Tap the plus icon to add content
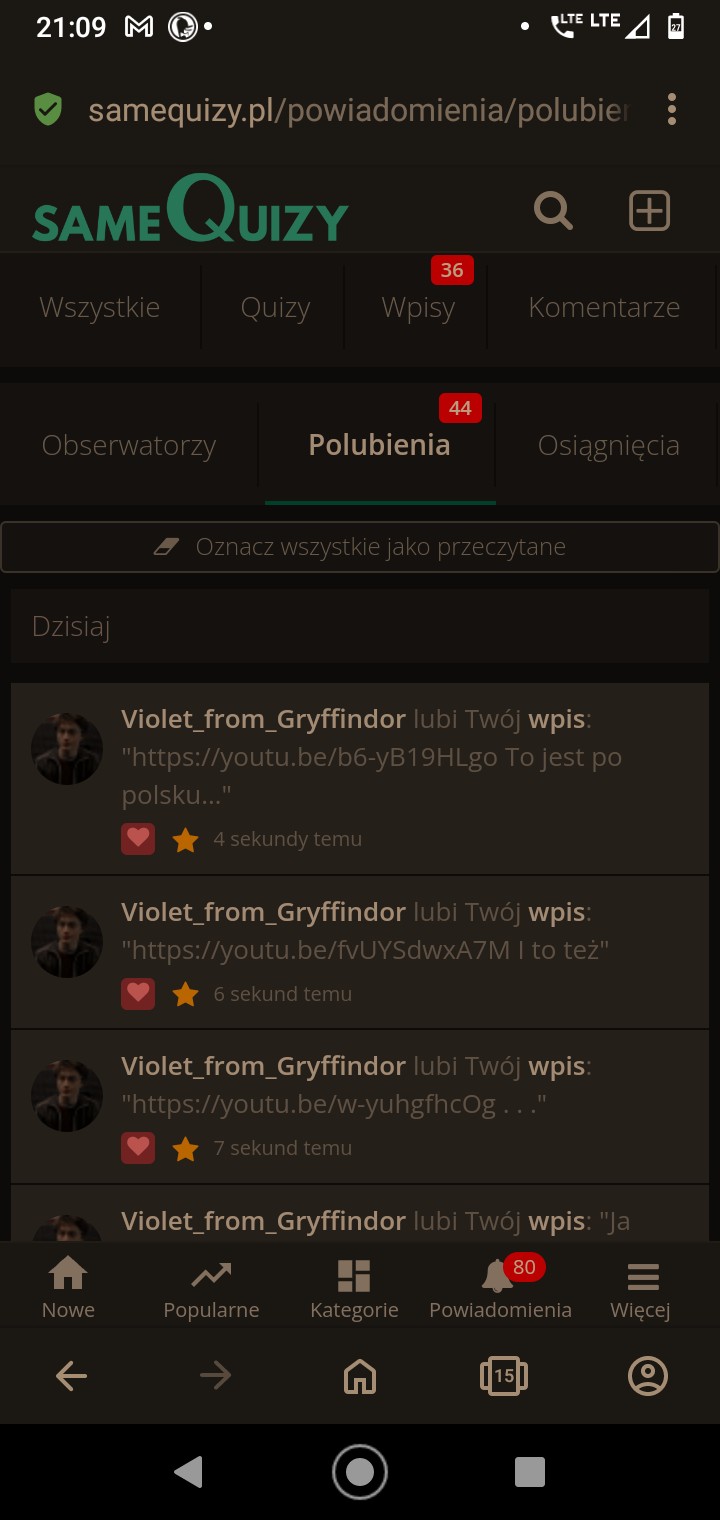Viewport: 720px width, 1520px height. click(649, 211)
